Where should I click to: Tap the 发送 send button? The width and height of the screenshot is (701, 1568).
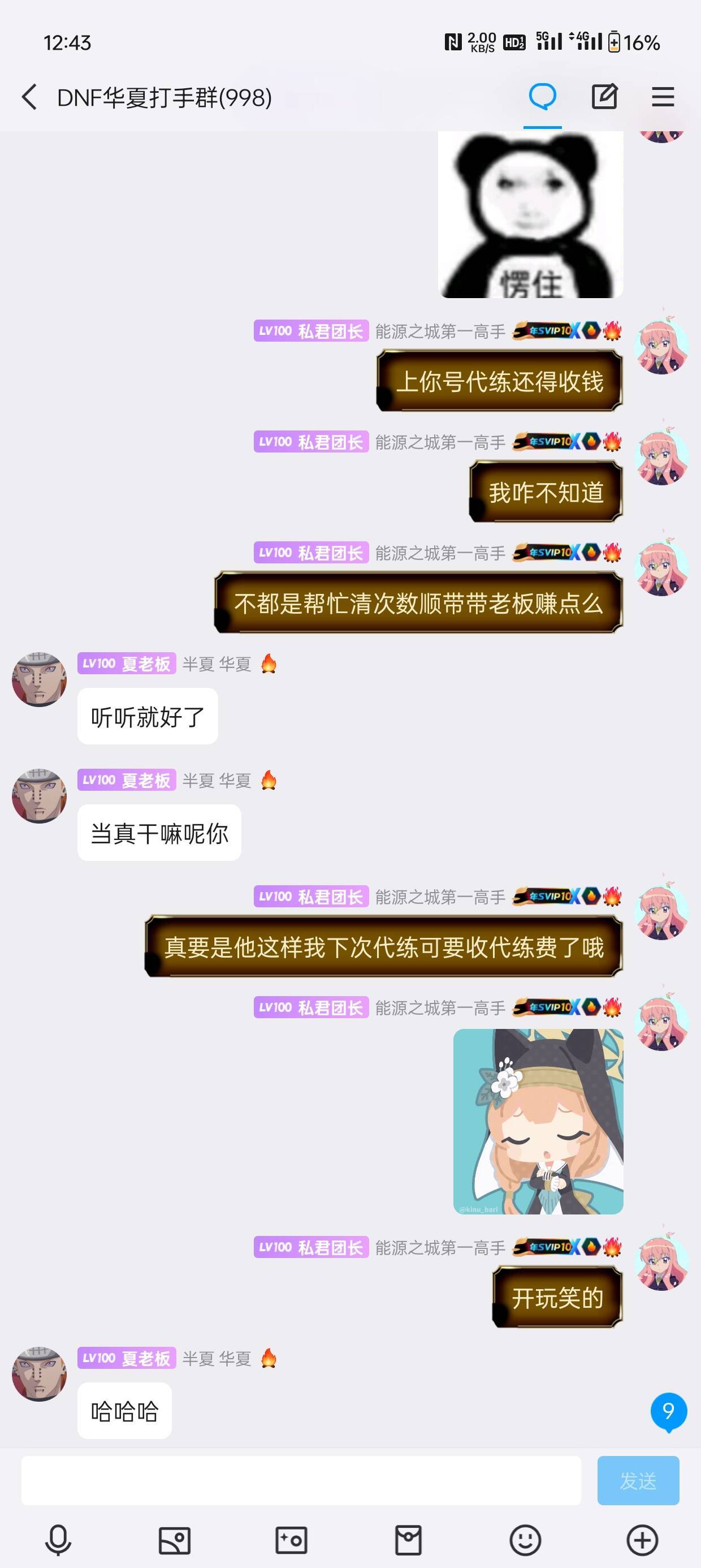[x=638, y=1480]
